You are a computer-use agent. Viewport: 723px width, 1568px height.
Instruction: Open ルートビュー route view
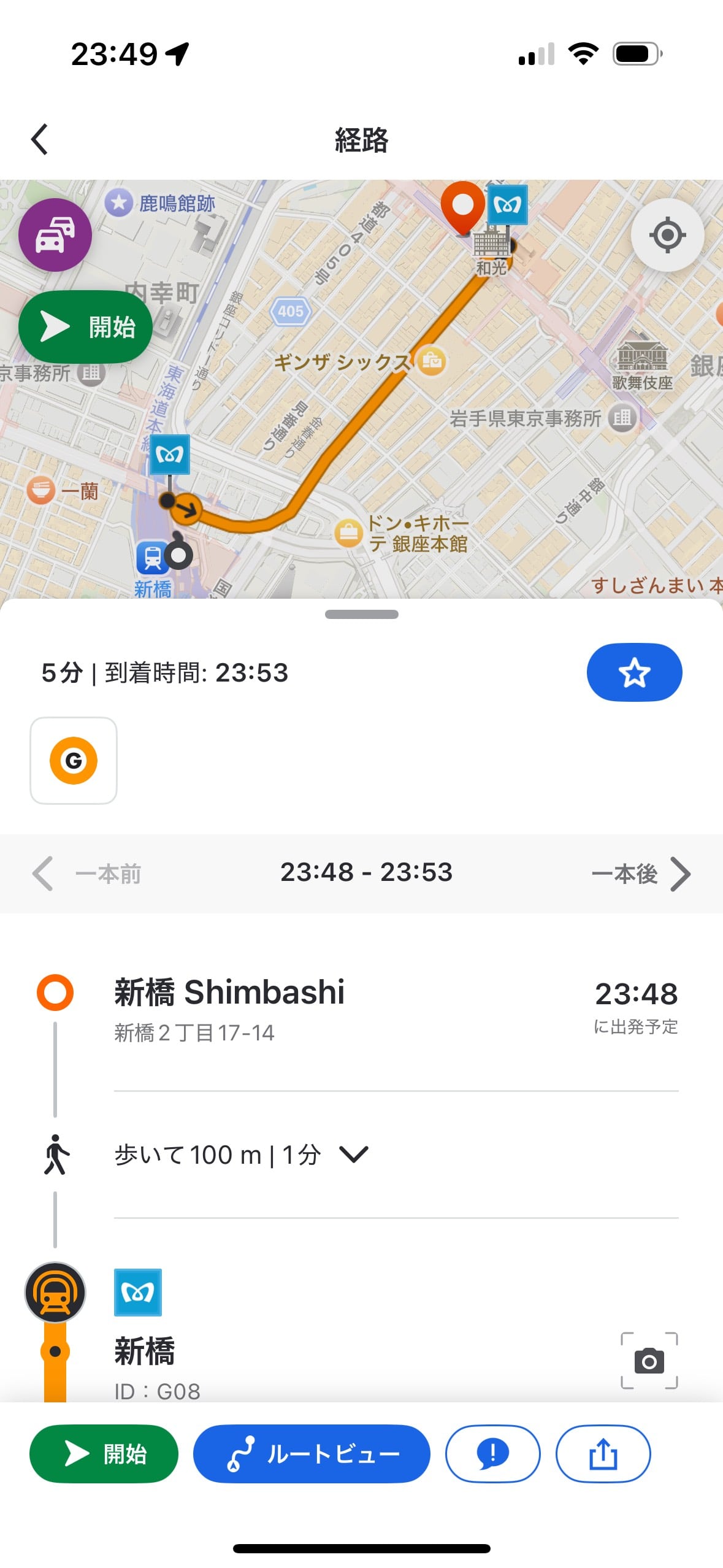[x=312, y=1453]
